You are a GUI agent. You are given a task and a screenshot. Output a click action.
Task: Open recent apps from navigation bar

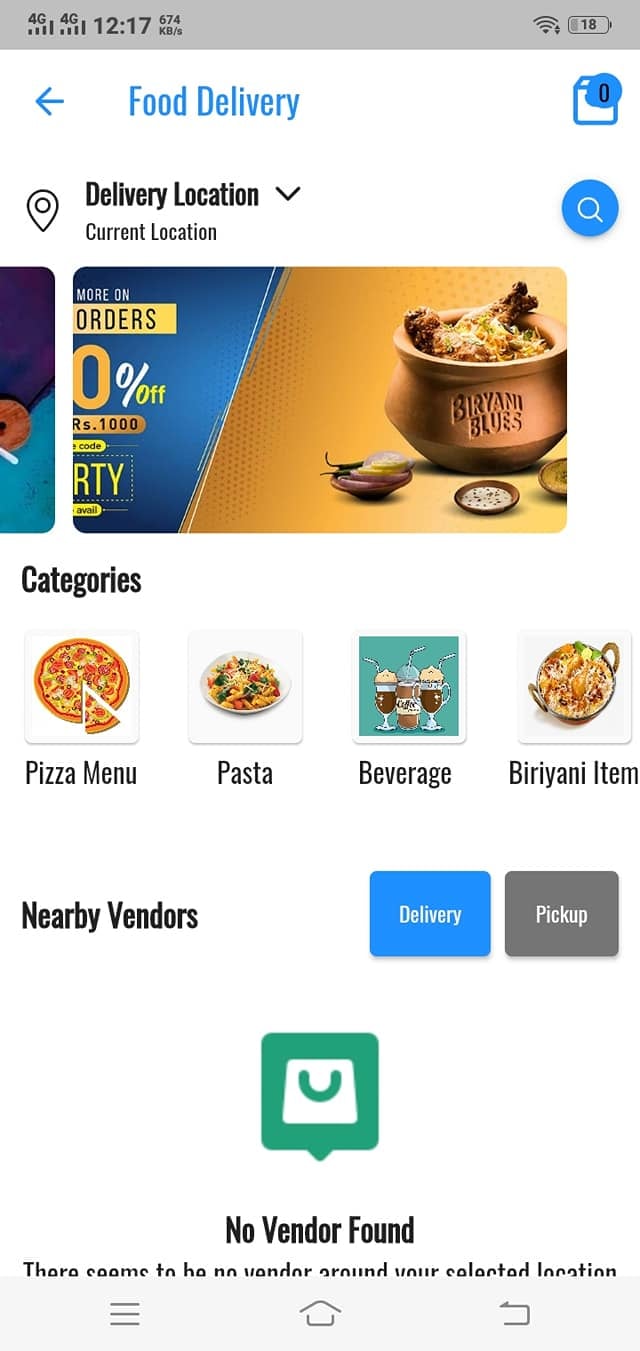(x=125, y=1314)
